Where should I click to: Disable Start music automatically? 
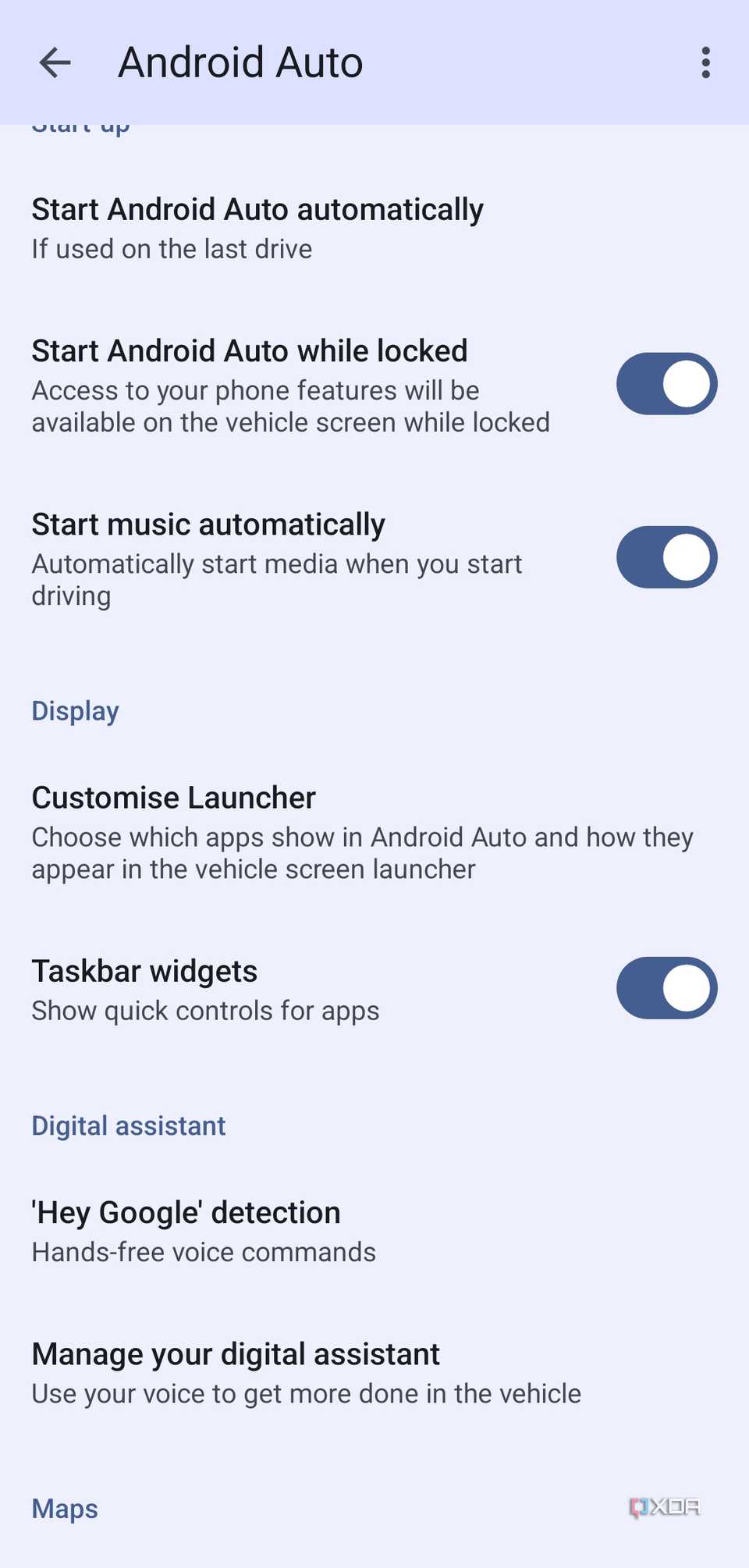pos(666,557)
